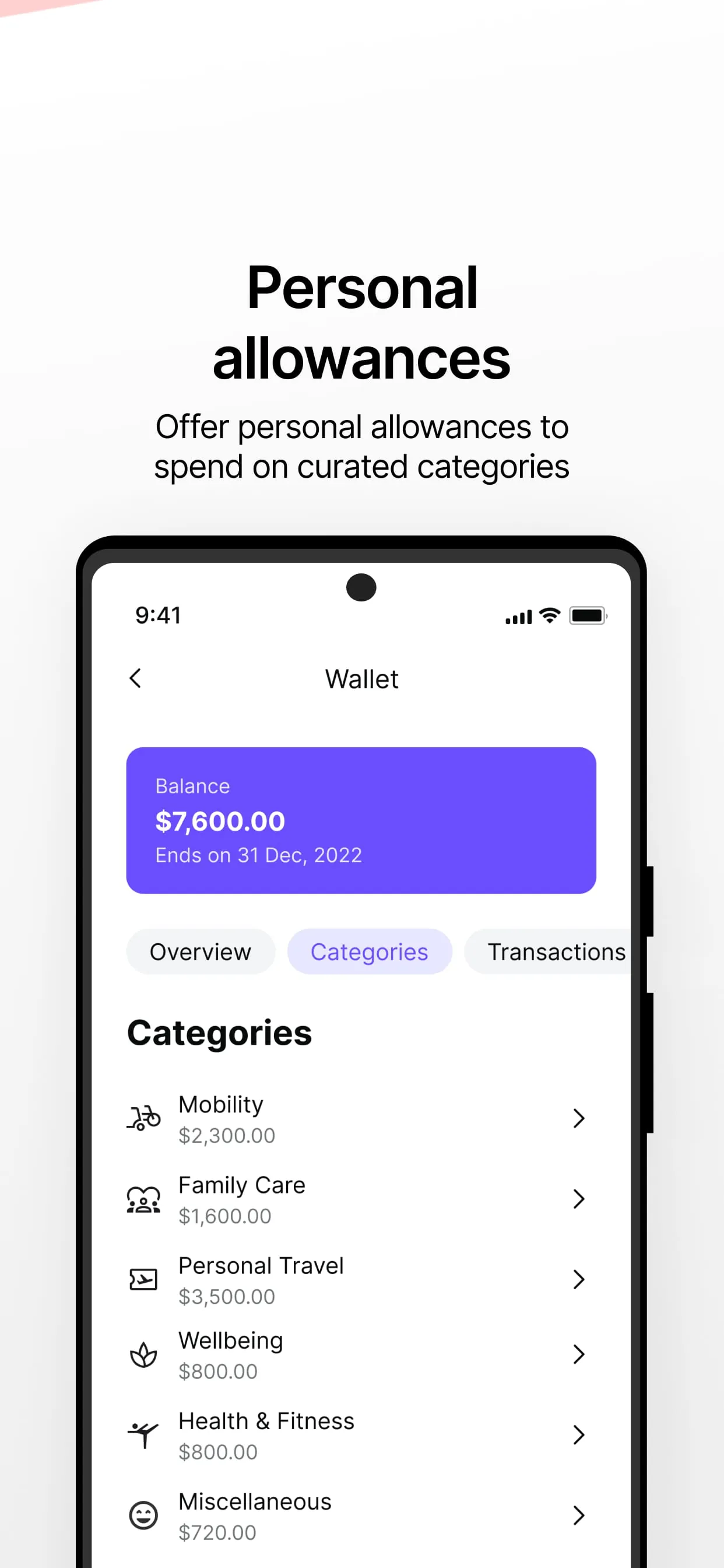Select the Wellbeing lotus icon
This screenshot has height=1568, width=724.
tap(143, 1354)
